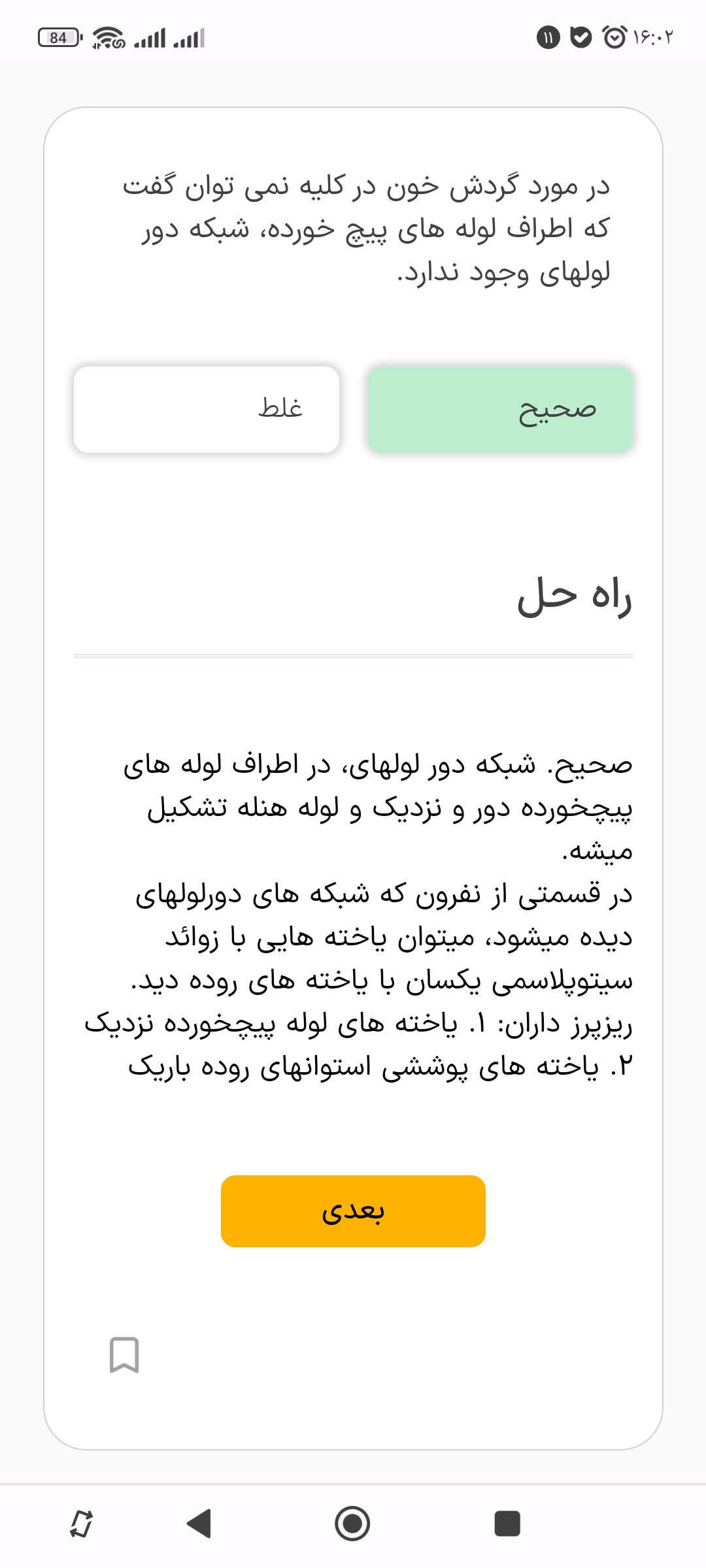Return to the home screen
The image size is (706, 1568).
pyautogui.click(x=352, y=1524)
